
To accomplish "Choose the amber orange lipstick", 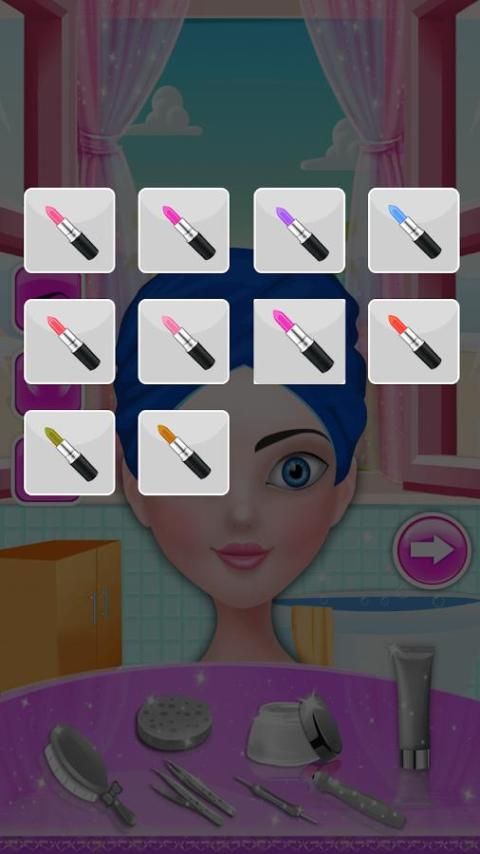I will 184,453.
